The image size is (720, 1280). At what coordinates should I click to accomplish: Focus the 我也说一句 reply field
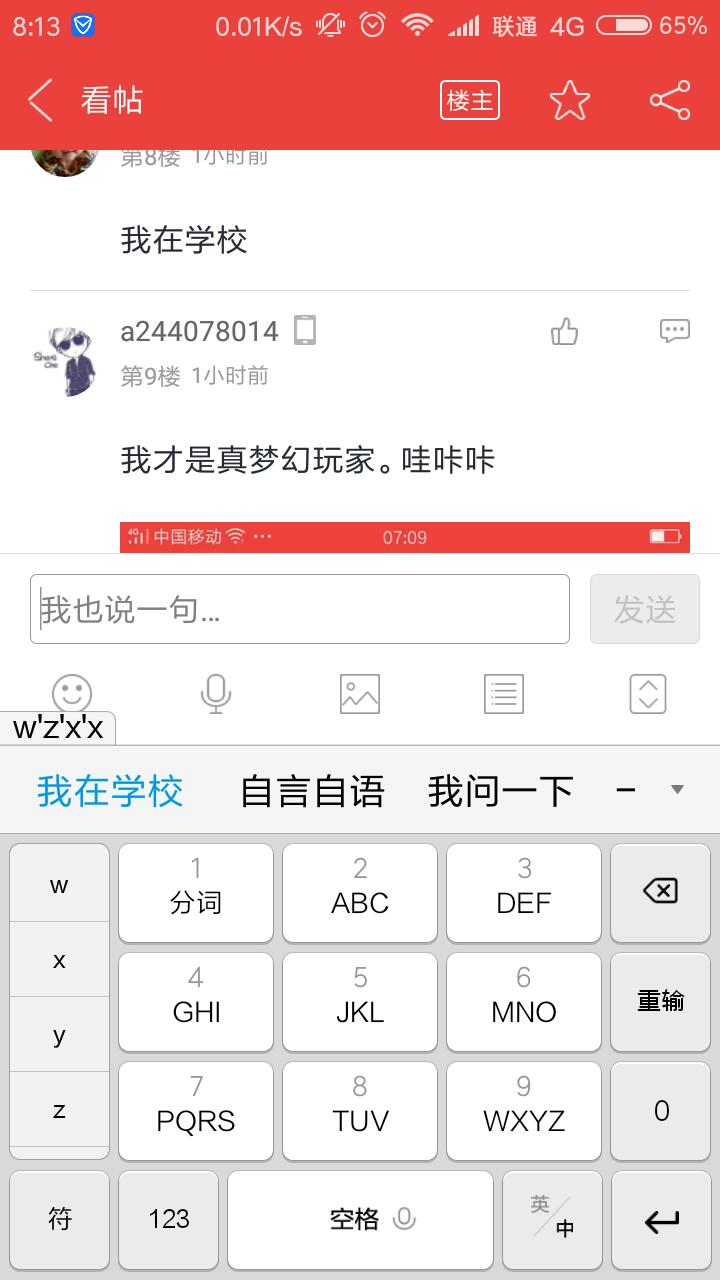[300, 609]
